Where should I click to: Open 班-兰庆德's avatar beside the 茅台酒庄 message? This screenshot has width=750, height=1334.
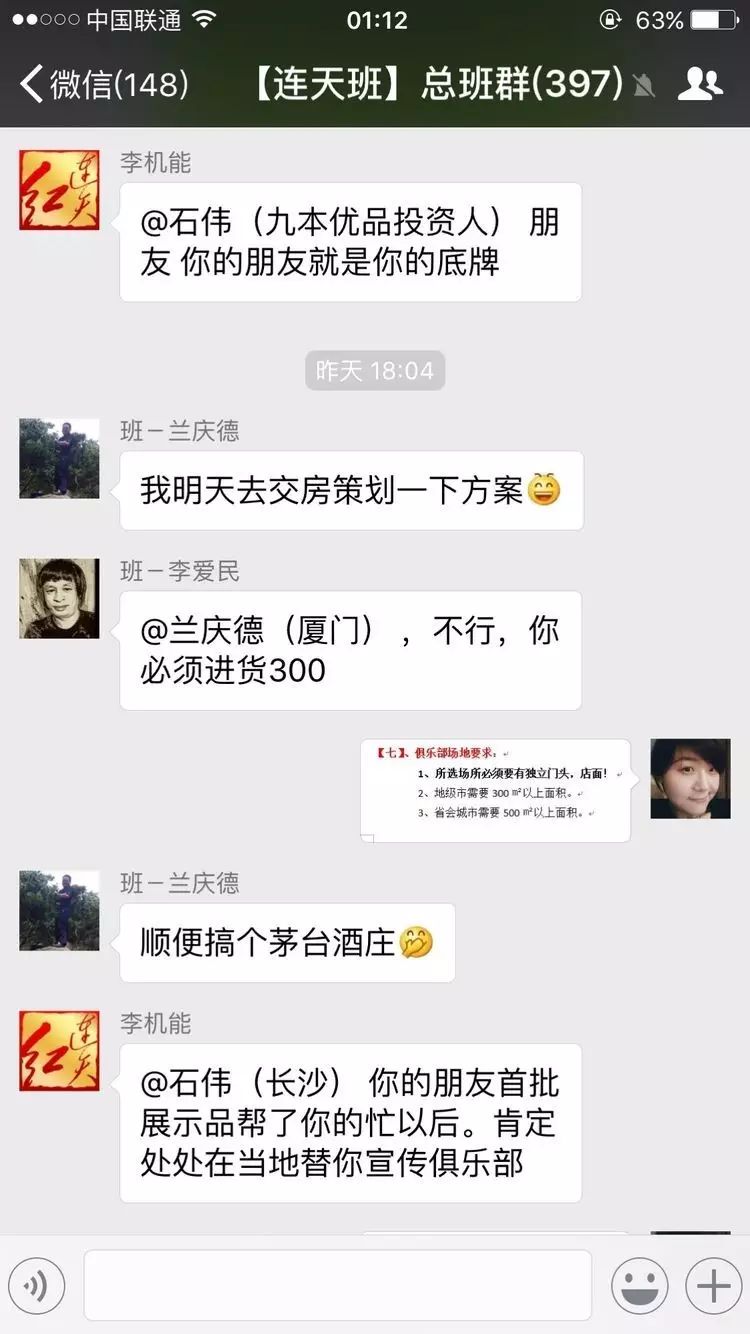[x=59, y=910]
